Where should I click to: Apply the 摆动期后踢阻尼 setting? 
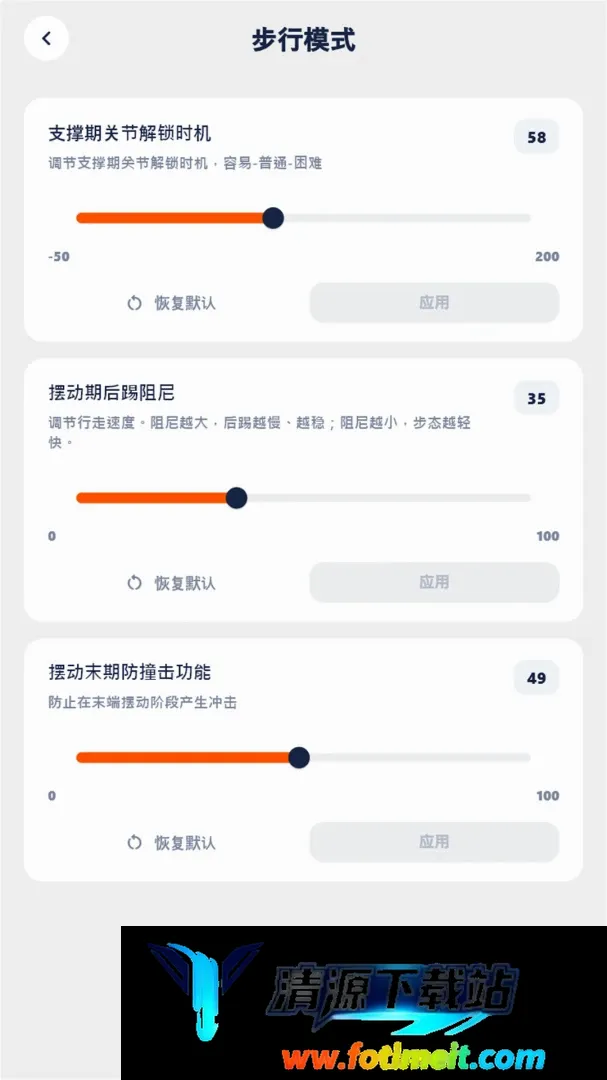(434, 583)
